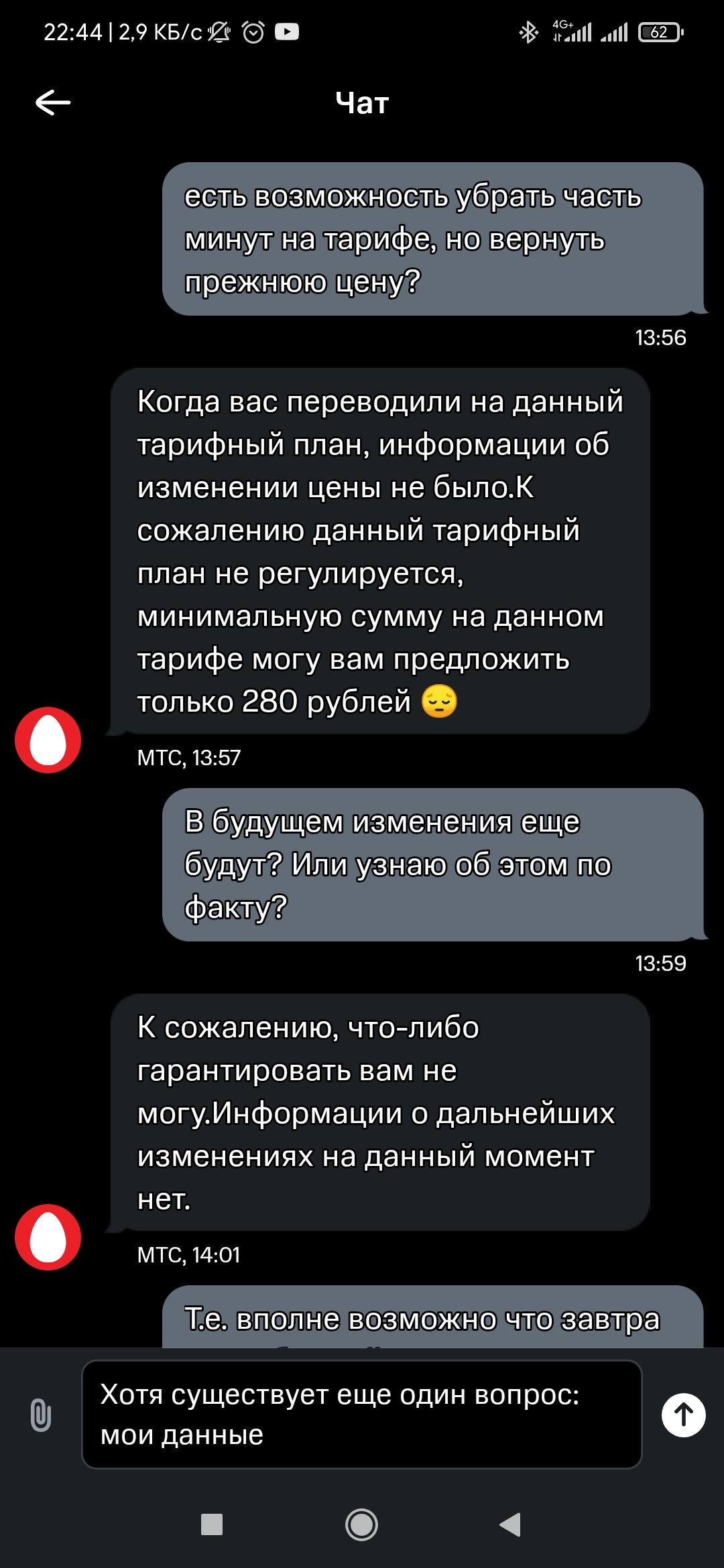Go back from the Чат screen

53,103
